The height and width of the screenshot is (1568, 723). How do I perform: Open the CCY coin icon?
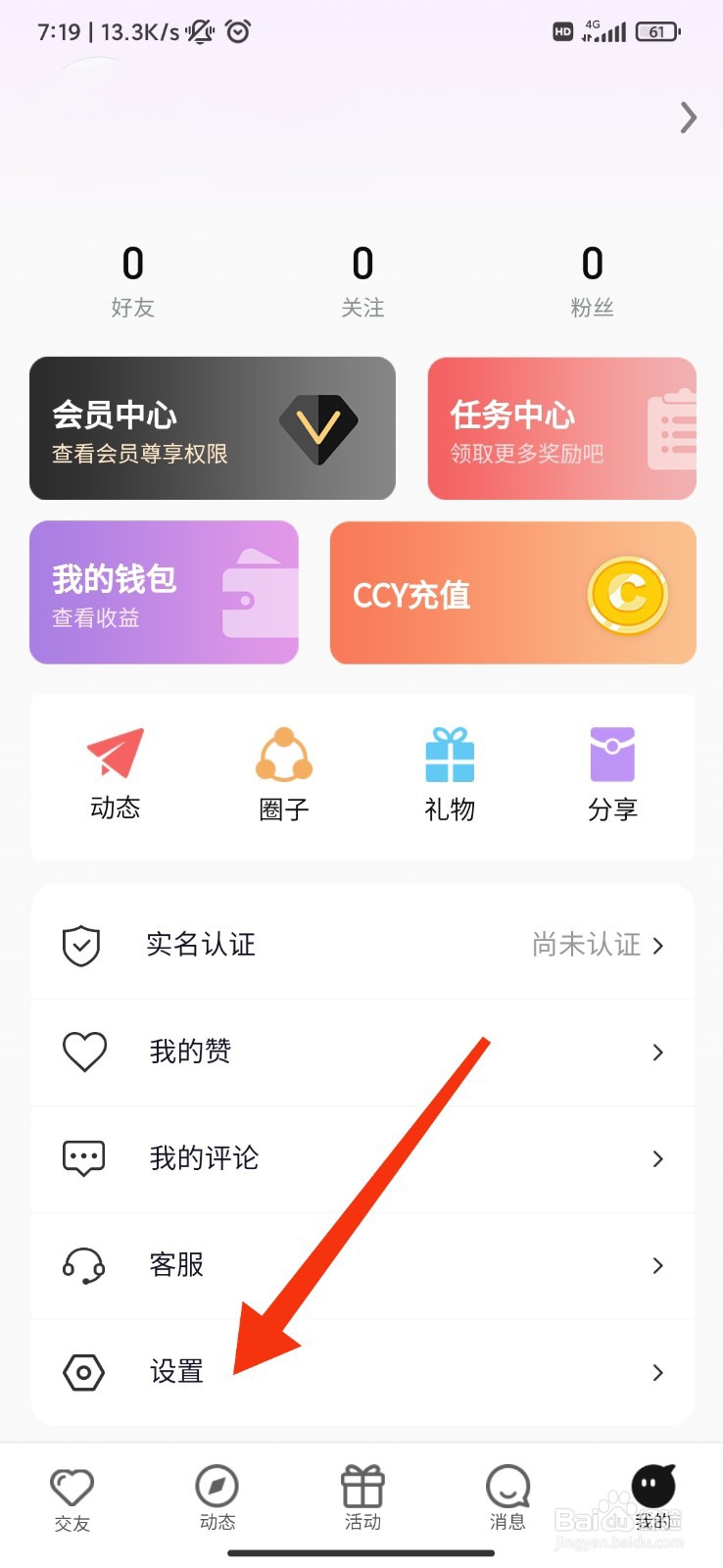pos(628,594)
